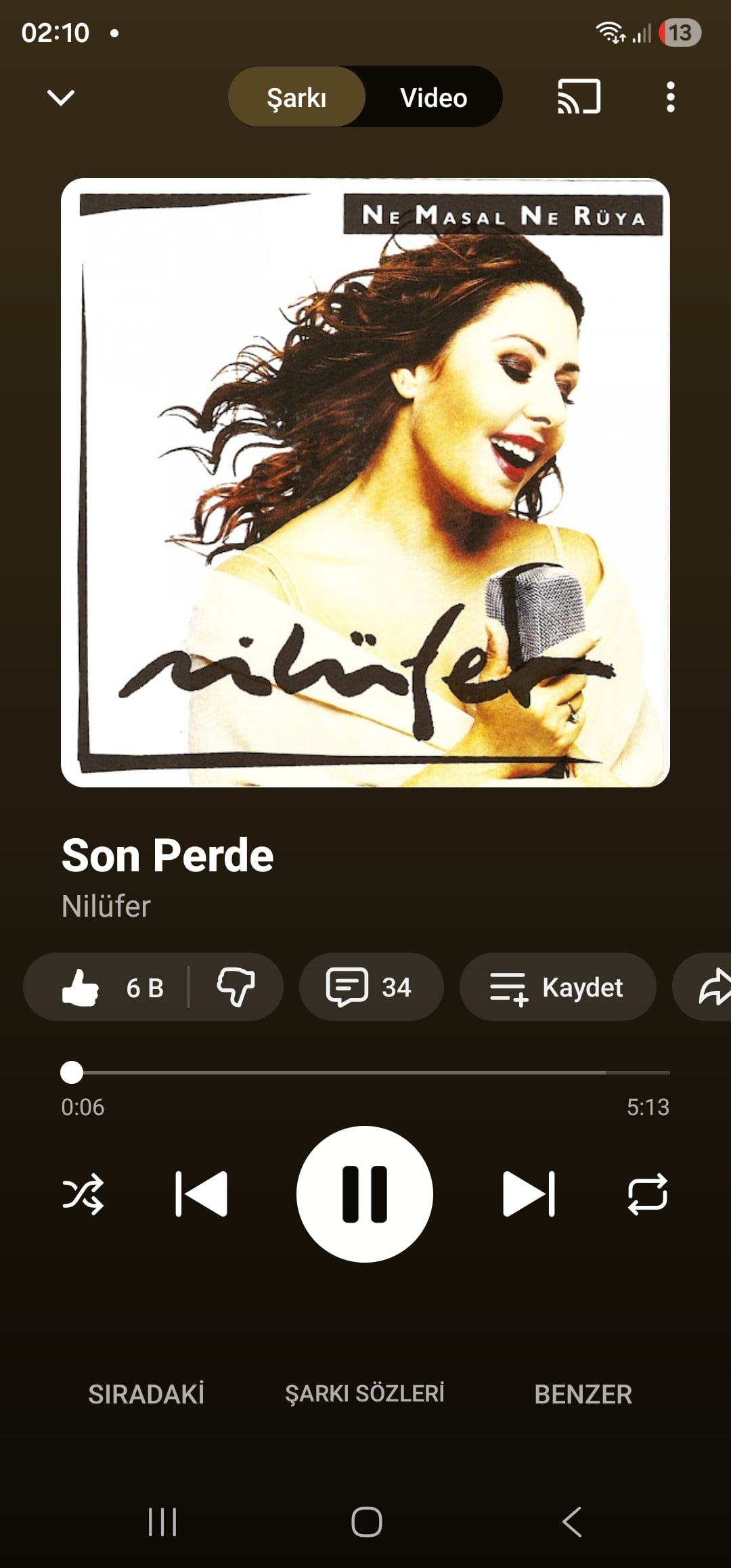View ŞARKI SÖZLERİ lyrics tab
This screenshot has height=1568, width=731.
[x=365, y=1394]
